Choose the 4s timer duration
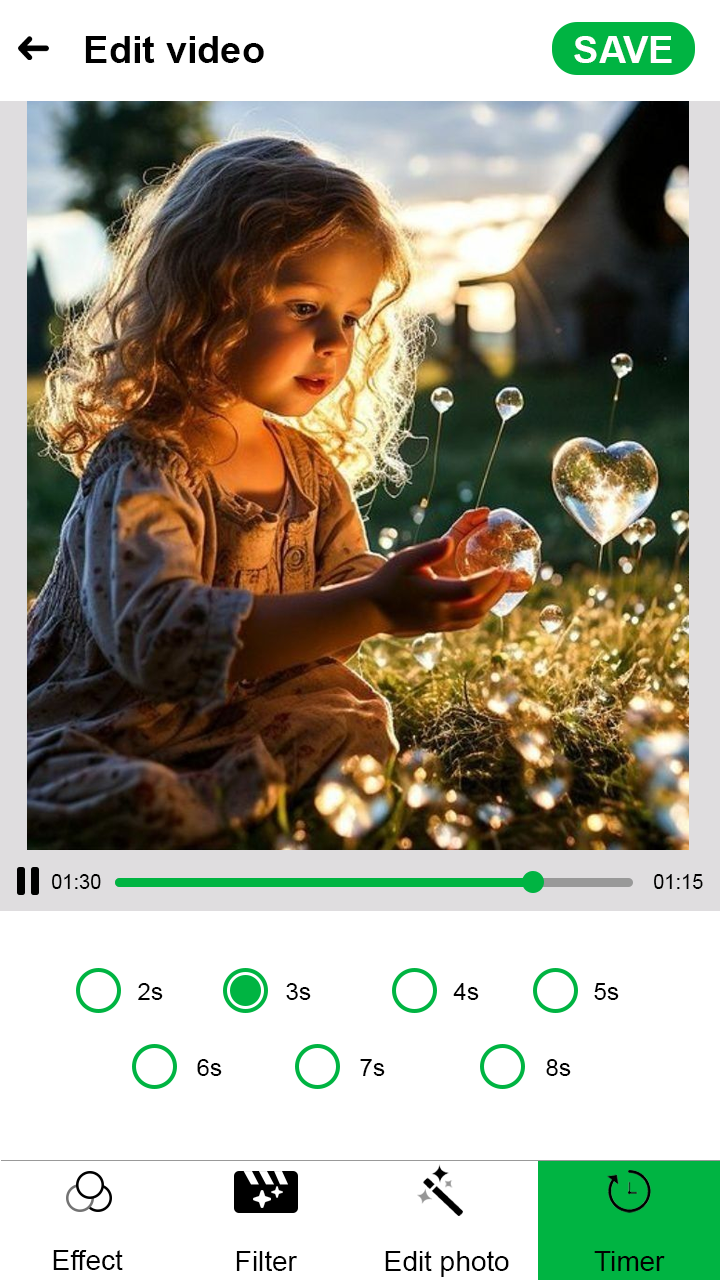 pos(414,991)
